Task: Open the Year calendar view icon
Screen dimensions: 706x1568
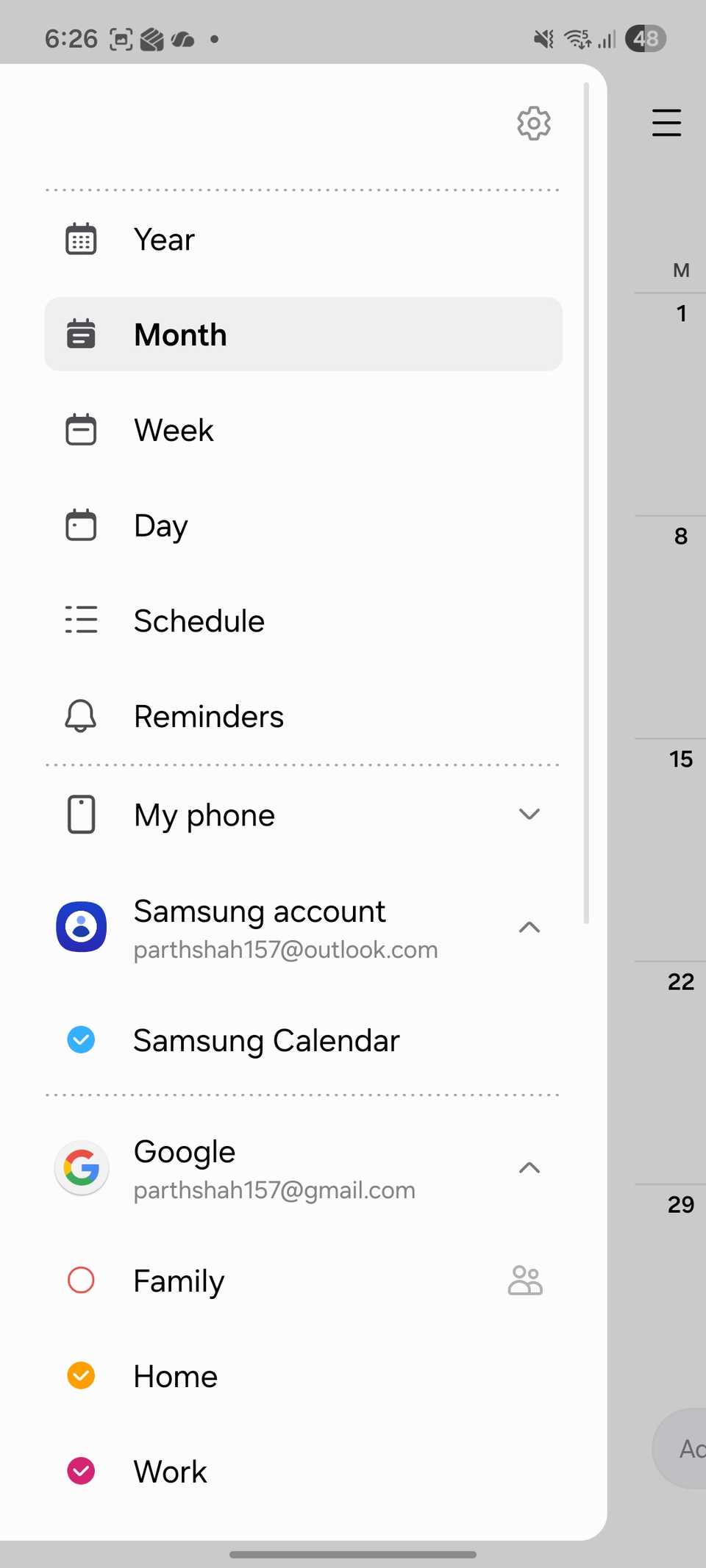Action: 81,239
